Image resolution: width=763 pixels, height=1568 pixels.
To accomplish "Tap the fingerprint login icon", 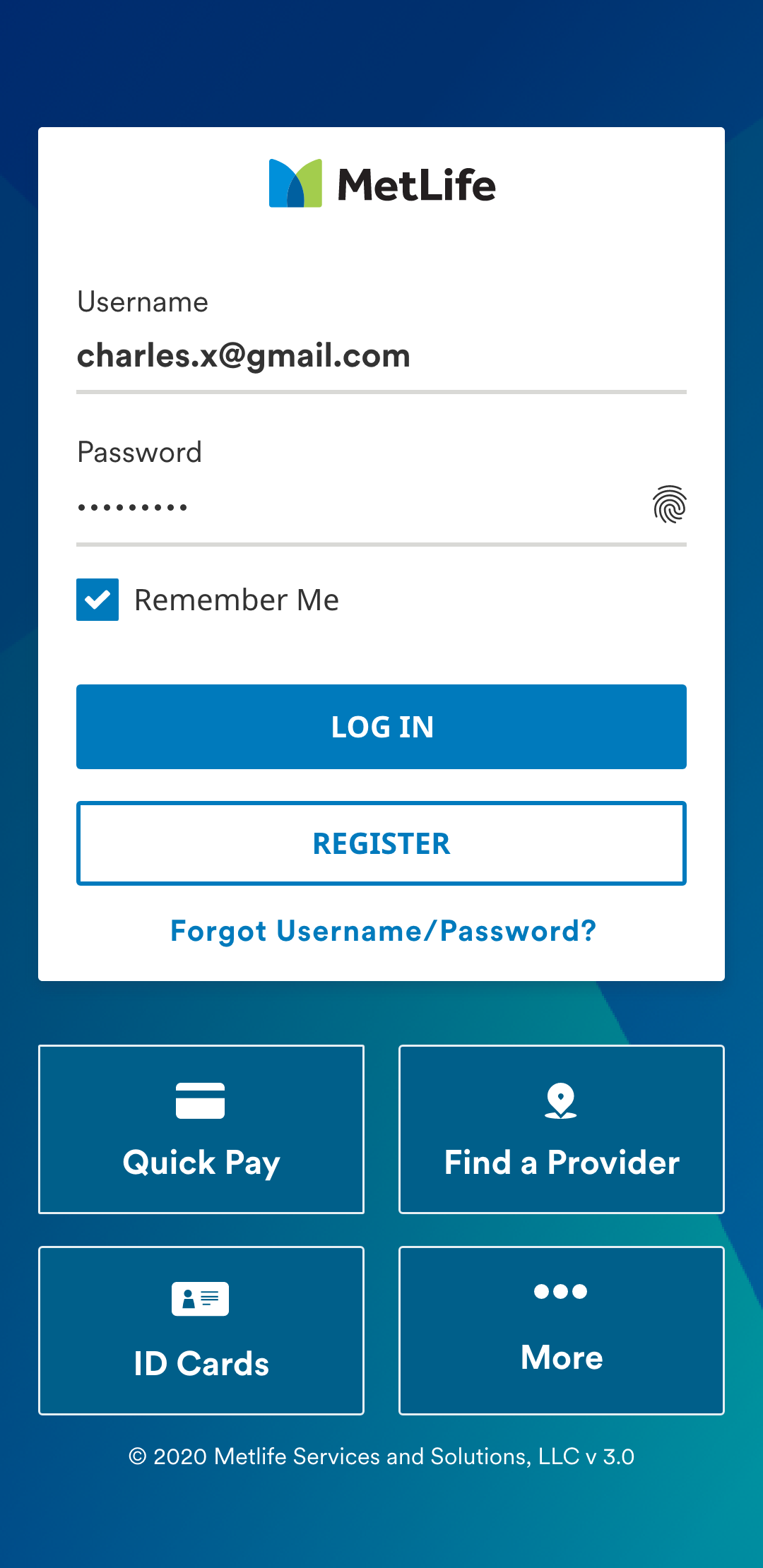I will coord(669,504).
